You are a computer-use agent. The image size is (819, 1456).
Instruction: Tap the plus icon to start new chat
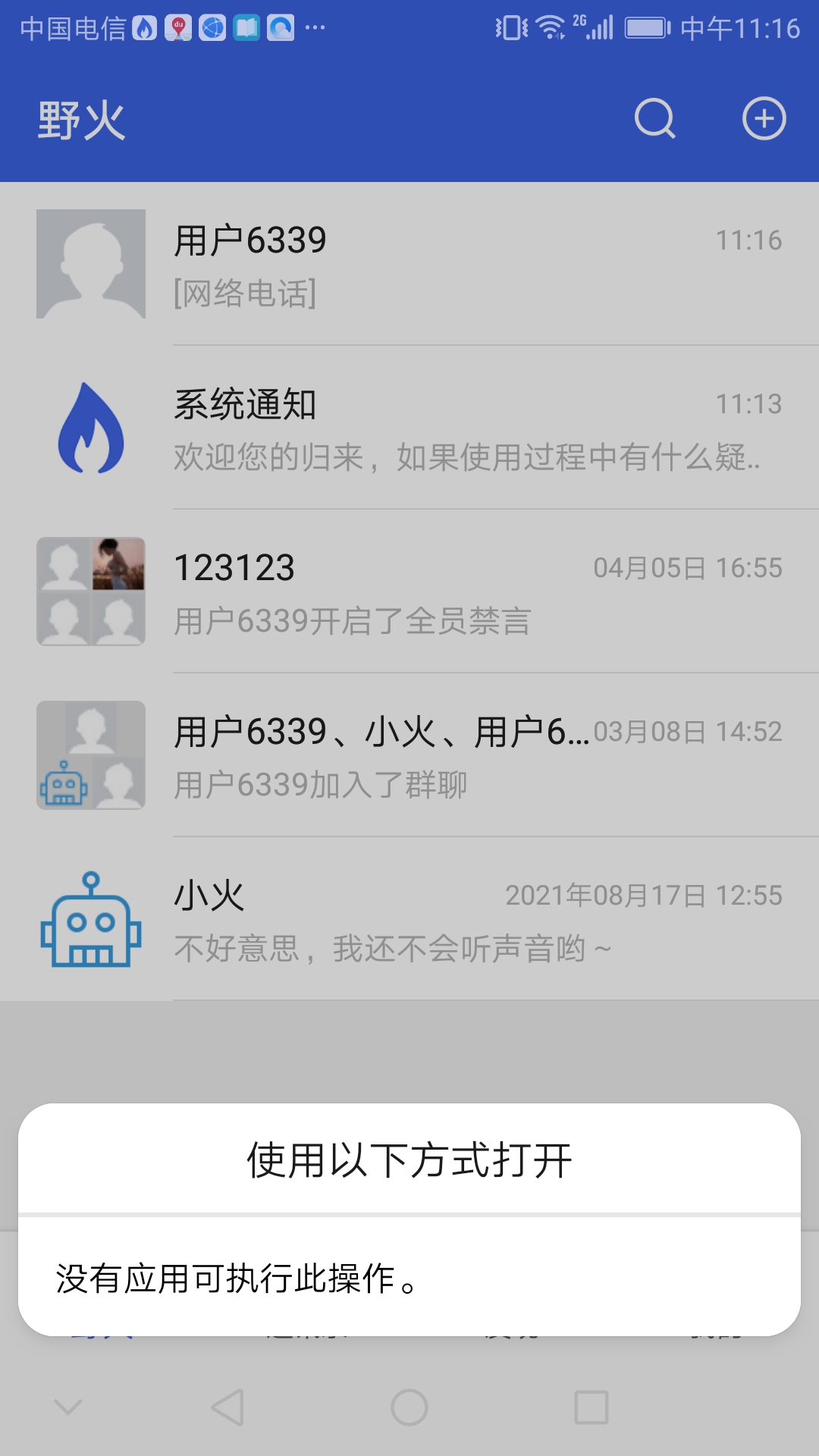[764, 119]
